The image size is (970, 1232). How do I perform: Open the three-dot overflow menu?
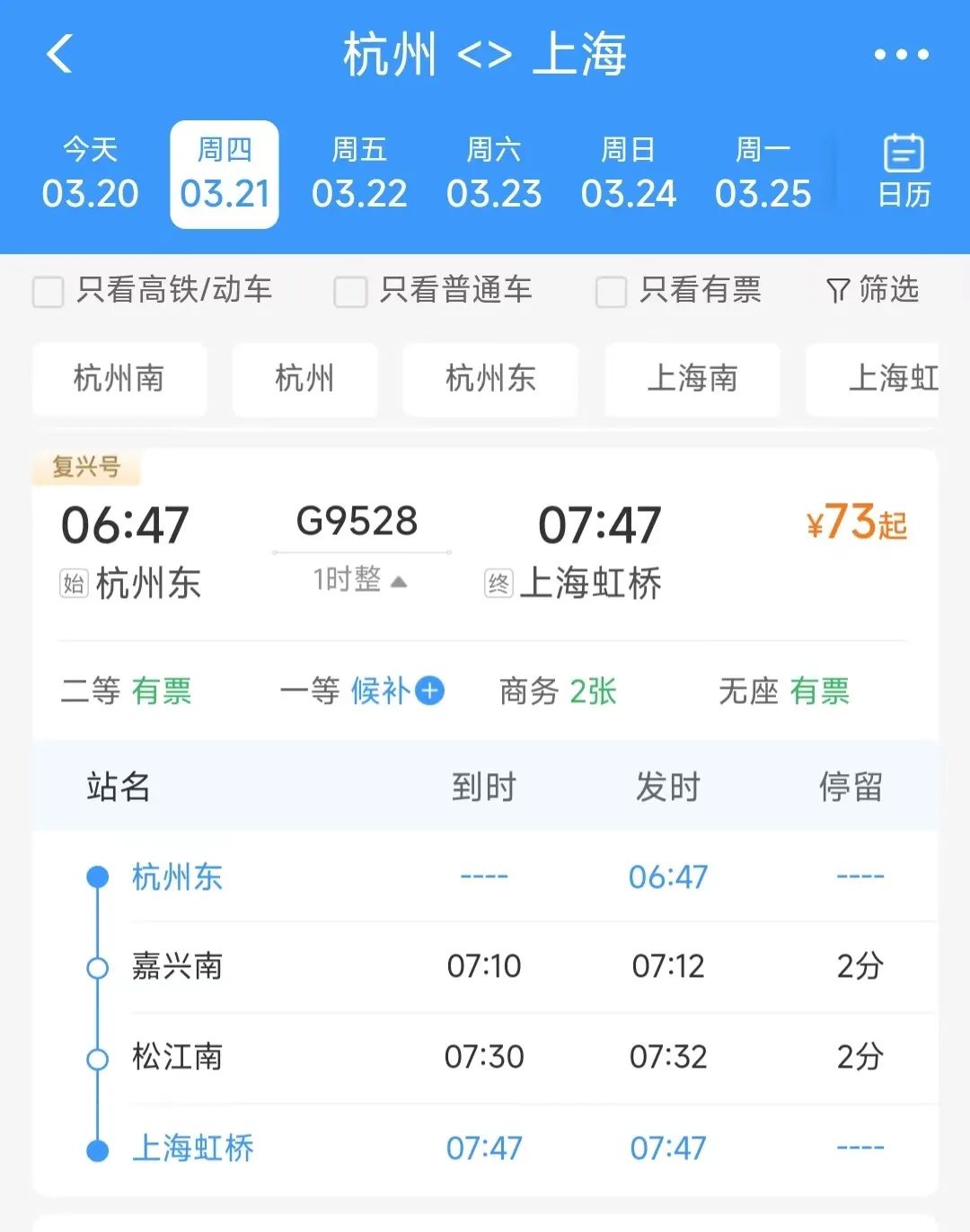pos(901,55)
